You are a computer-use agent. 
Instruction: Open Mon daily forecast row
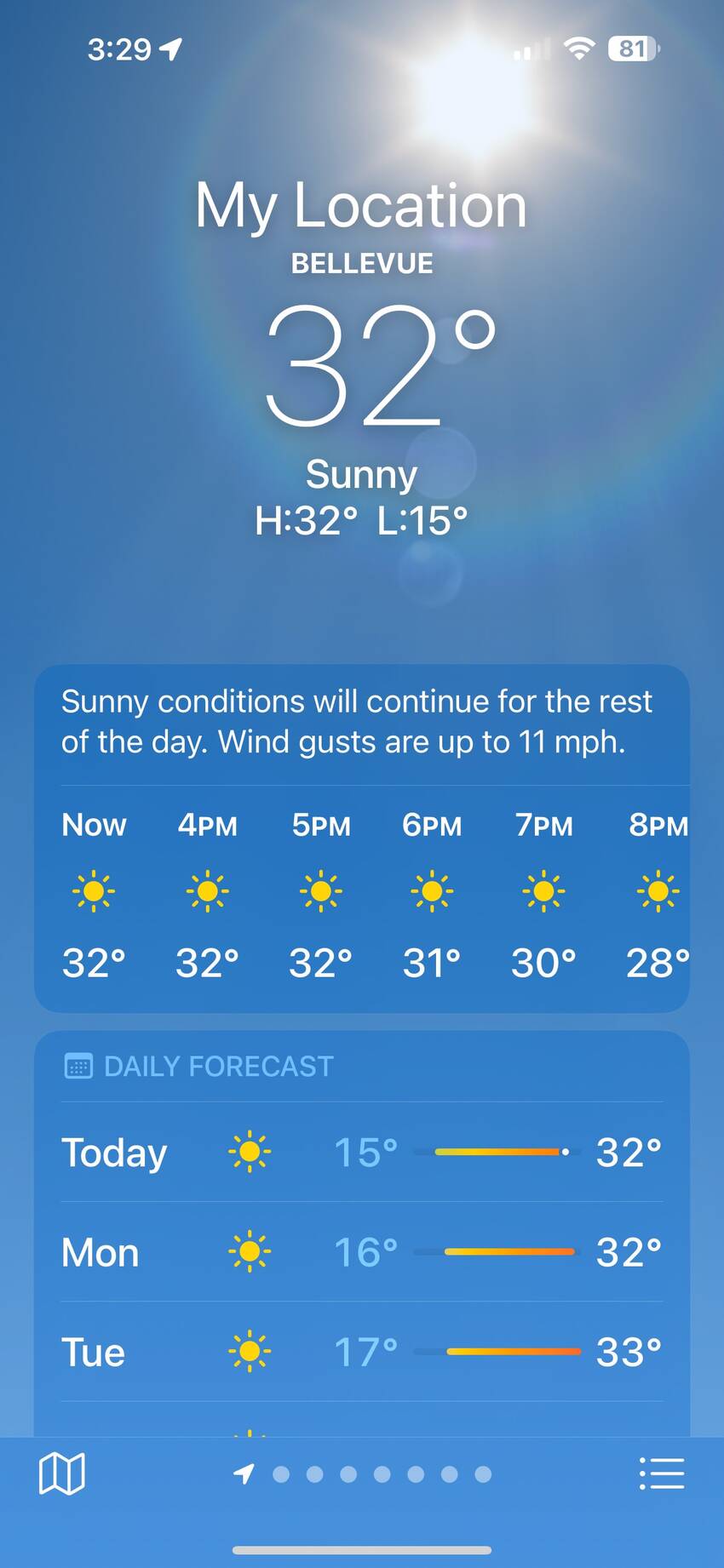click(361, 1252)
